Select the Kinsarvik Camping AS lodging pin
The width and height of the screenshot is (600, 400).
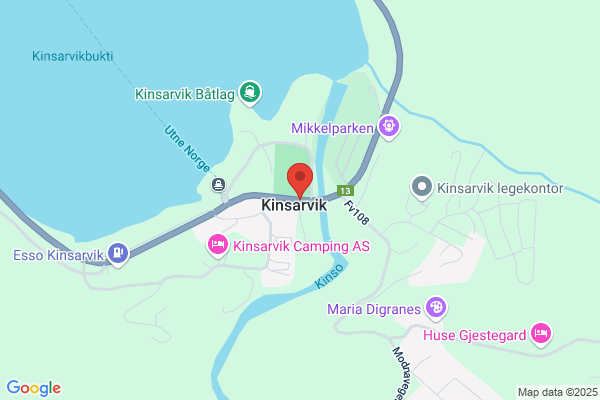pos(218,246)
